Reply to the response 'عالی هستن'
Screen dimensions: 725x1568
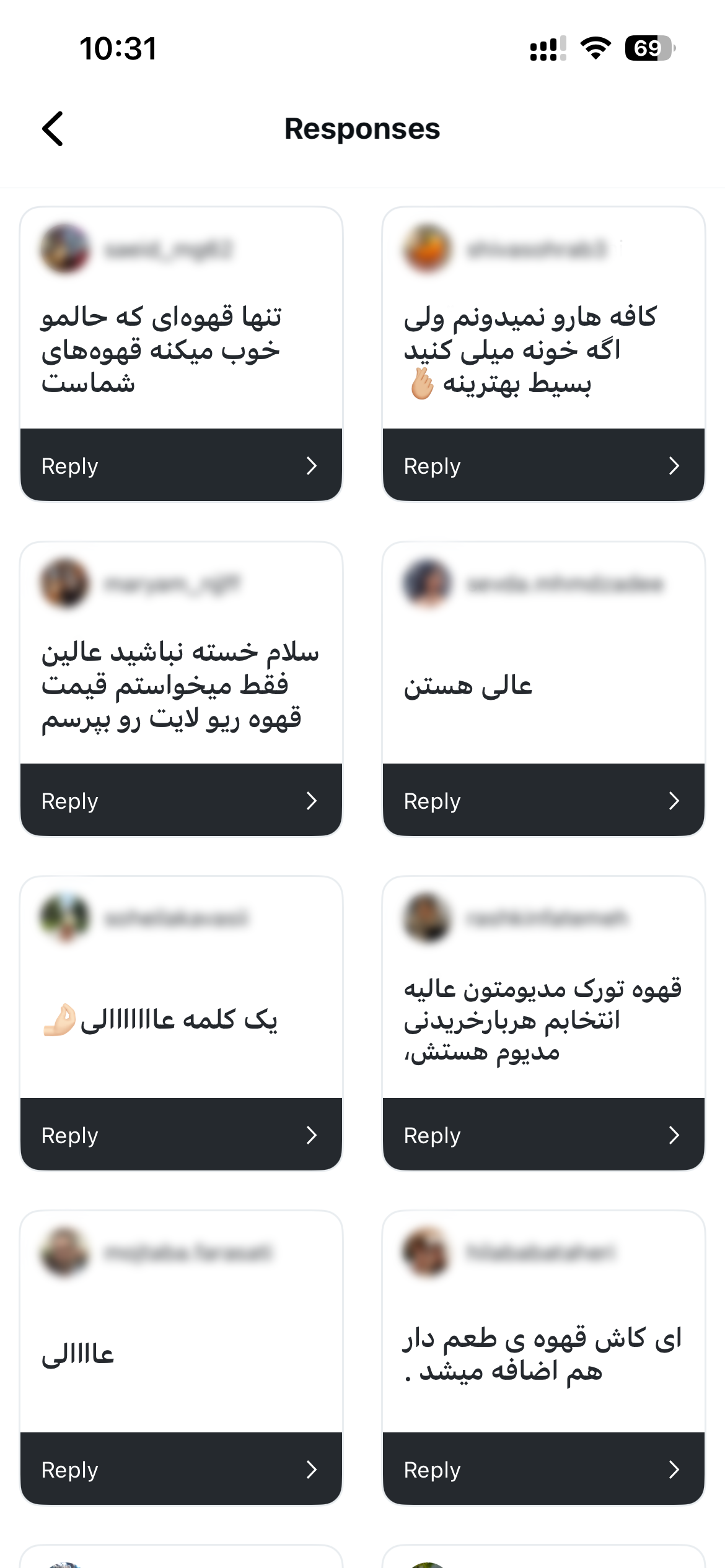click(x=543, y=801)
